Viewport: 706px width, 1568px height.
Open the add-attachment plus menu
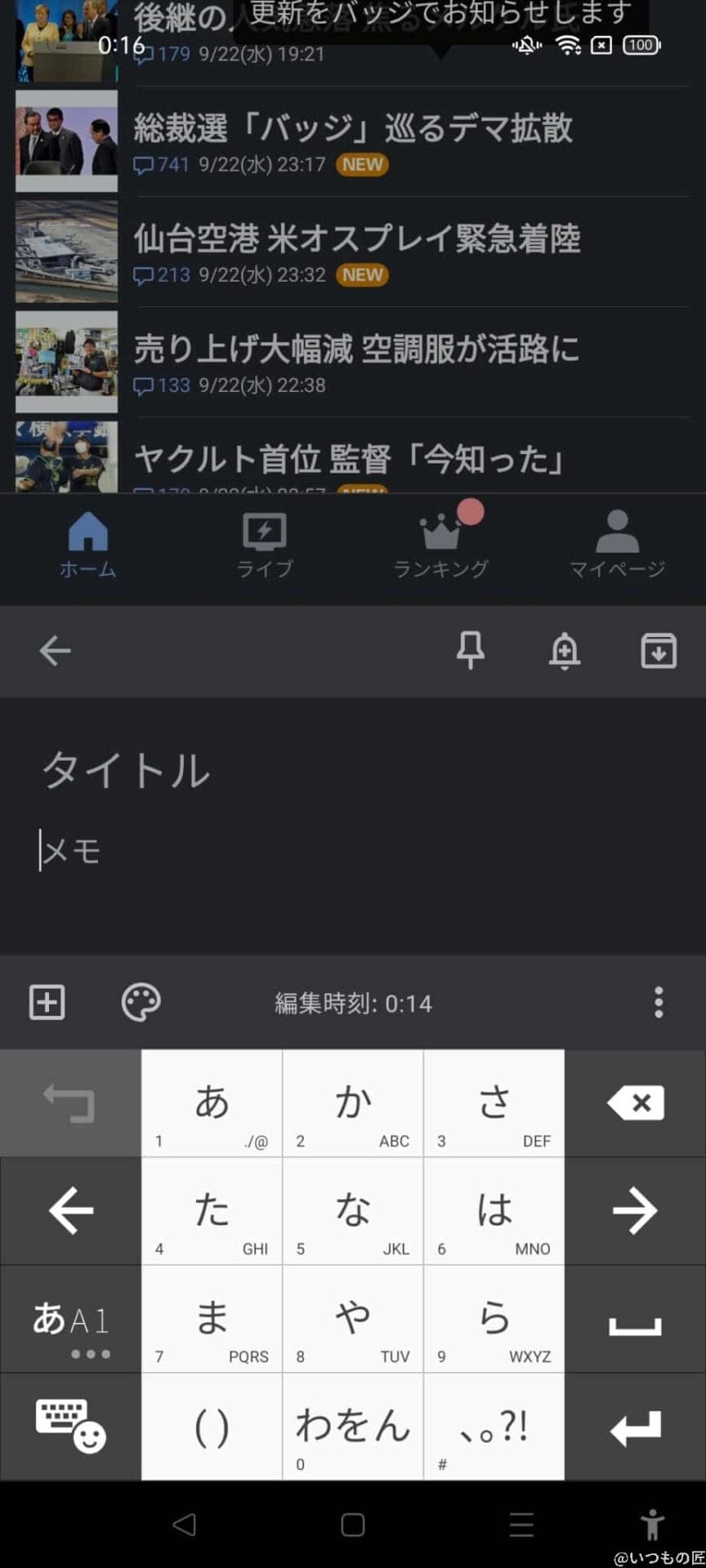click(x=47, y=1002)
